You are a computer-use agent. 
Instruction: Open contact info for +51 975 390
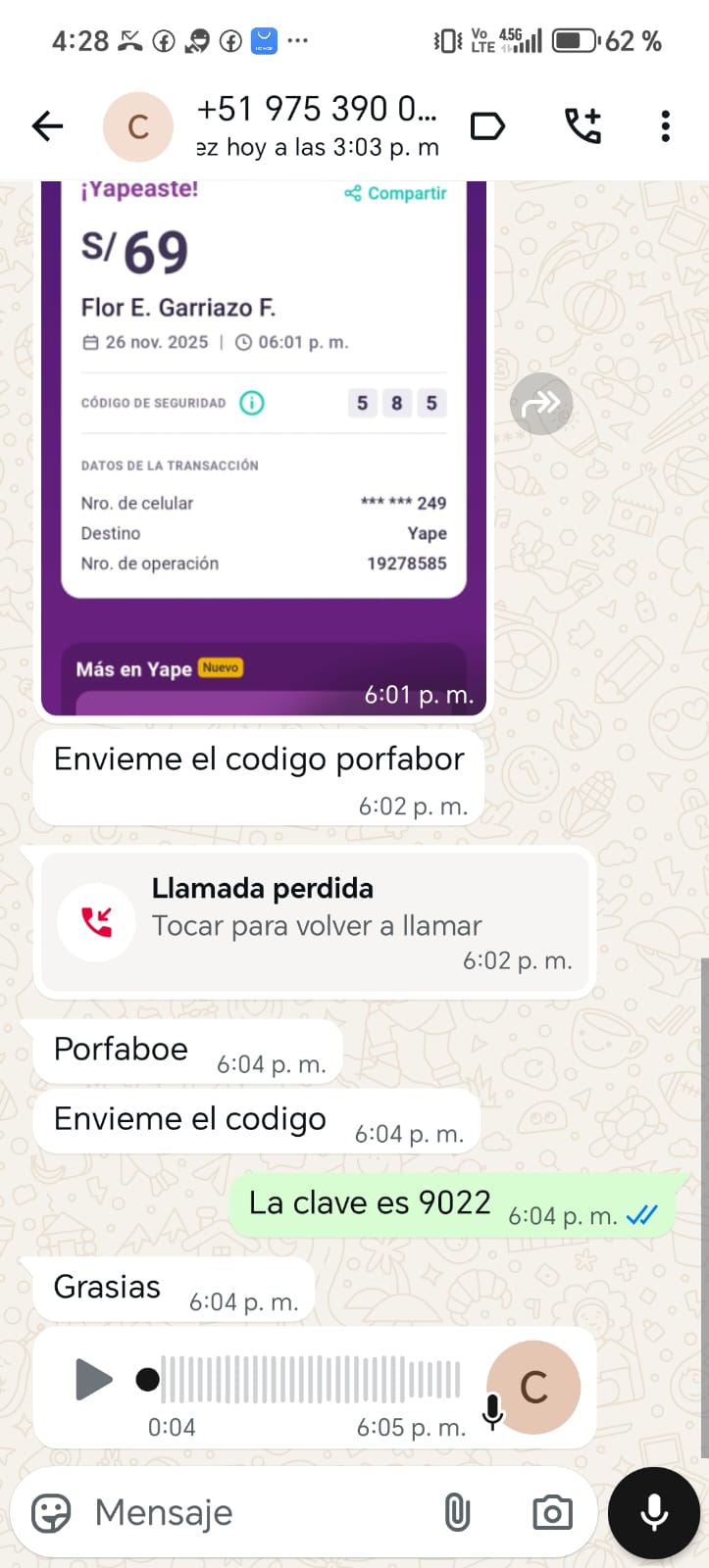316,126
